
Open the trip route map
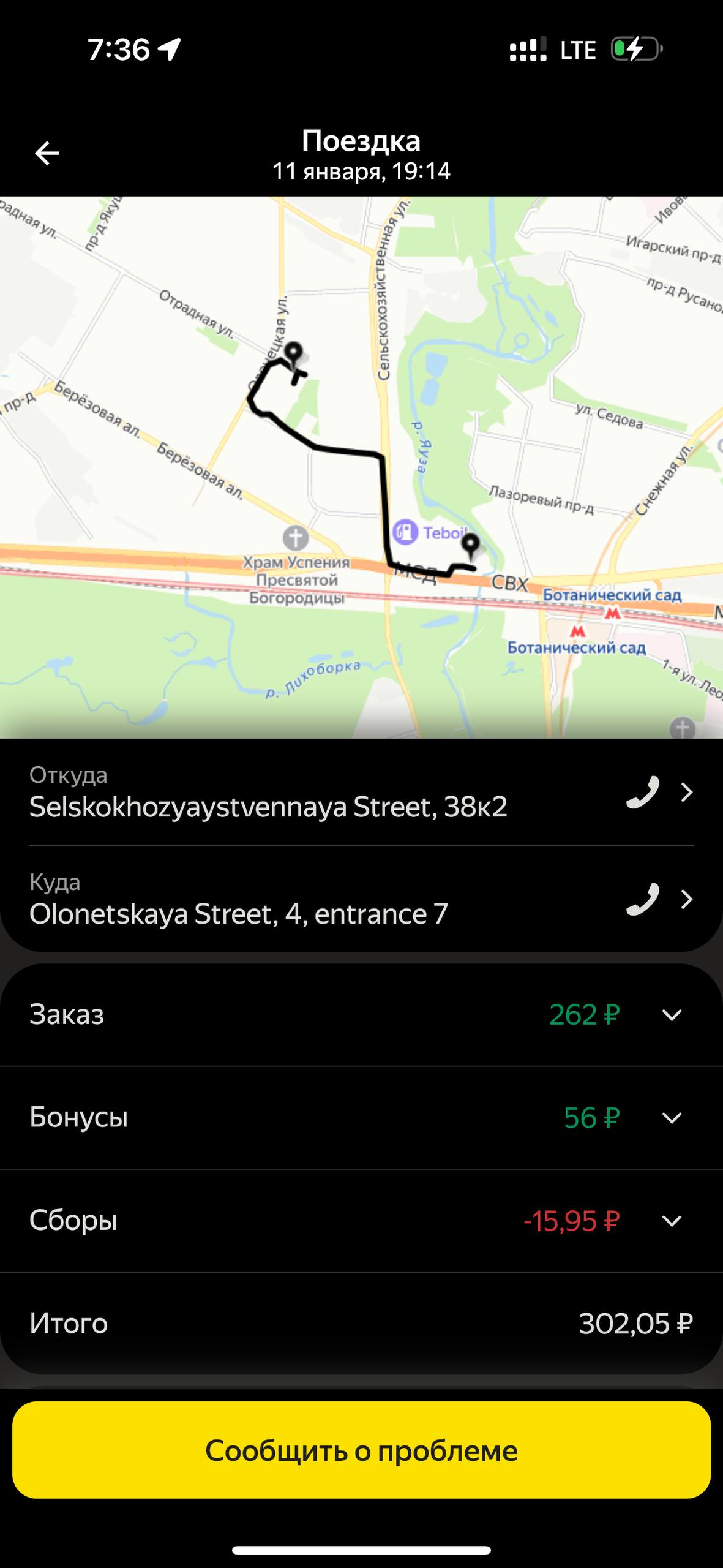(361, 467)
